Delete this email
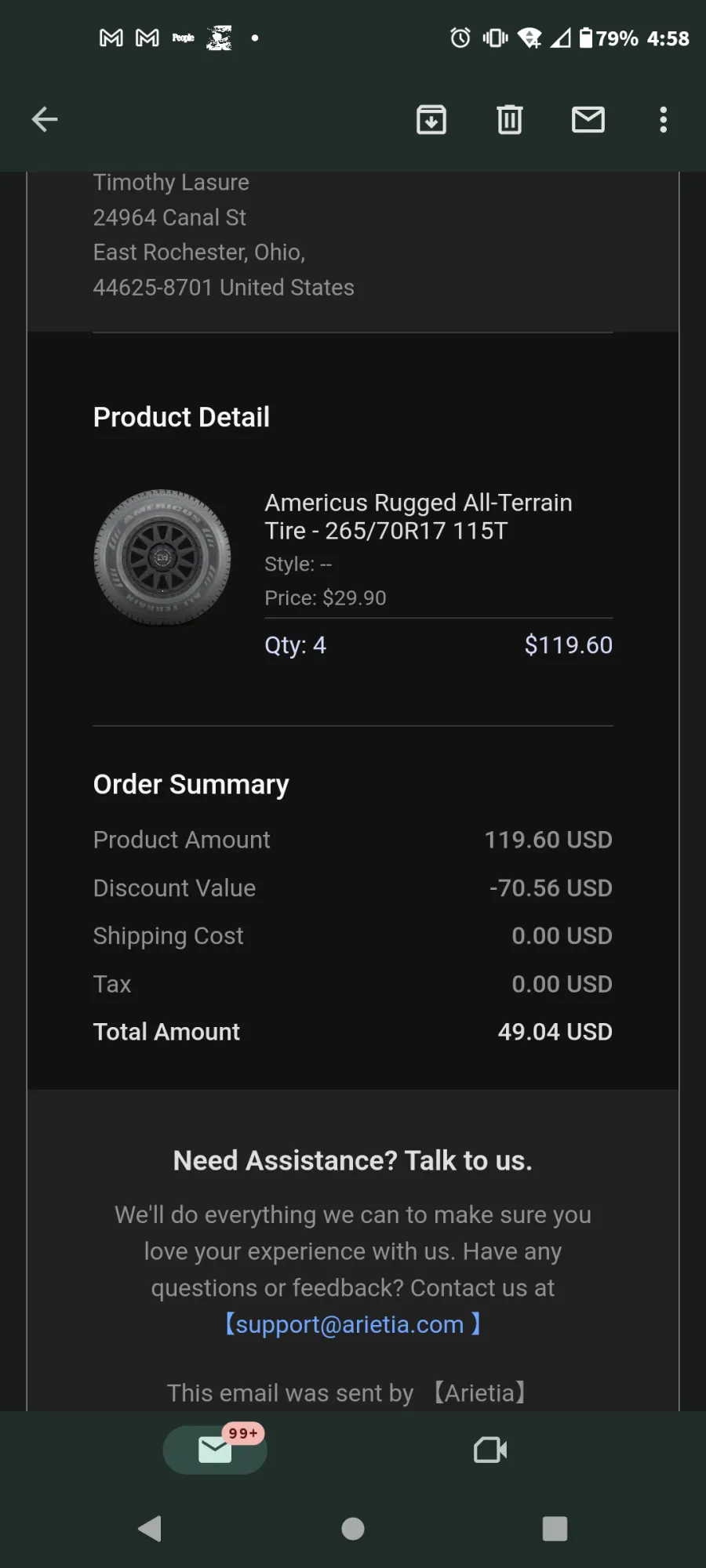706x1568 pixels. 510,119
